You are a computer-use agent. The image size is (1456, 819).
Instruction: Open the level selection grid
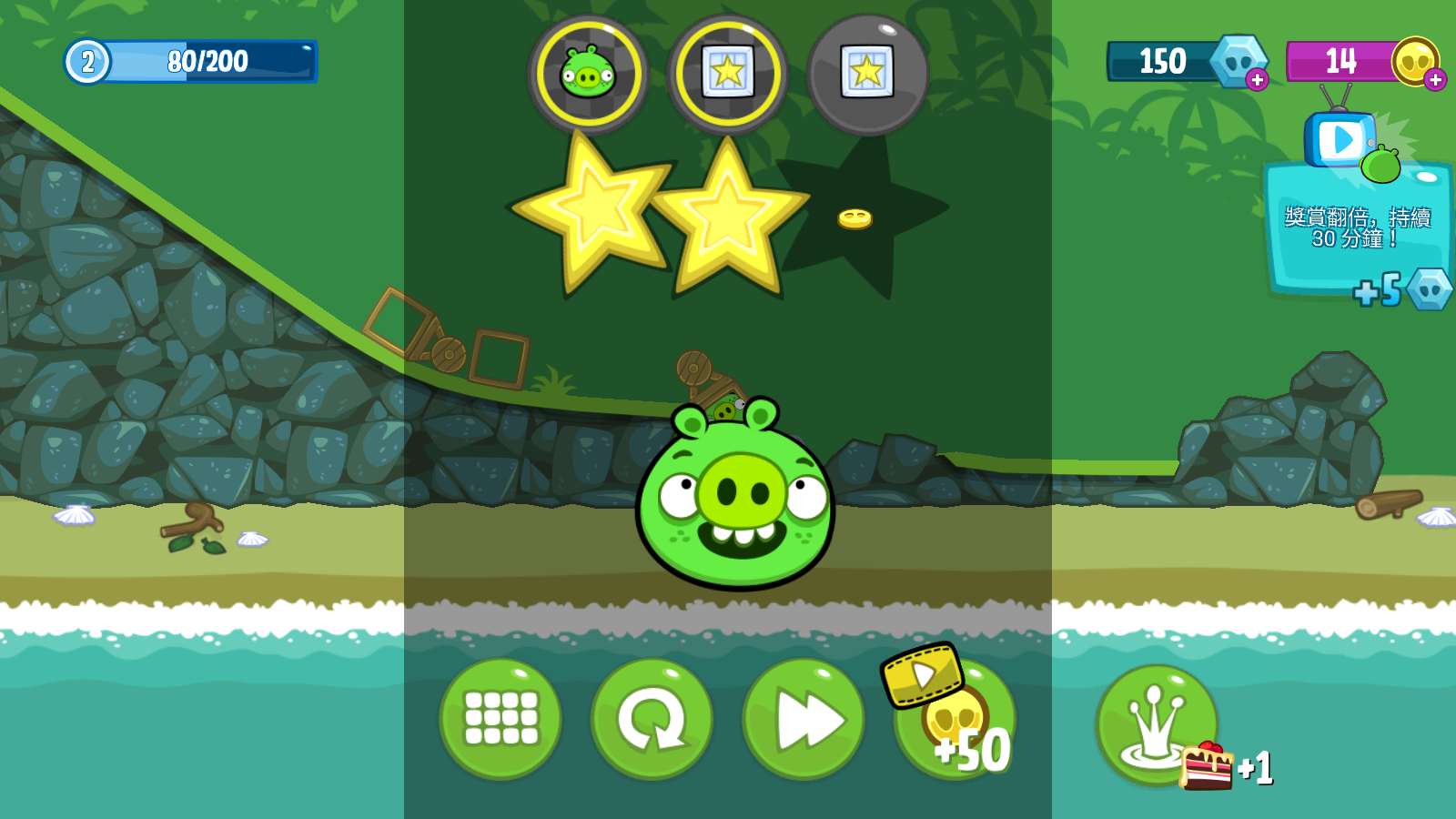point(500,719)
